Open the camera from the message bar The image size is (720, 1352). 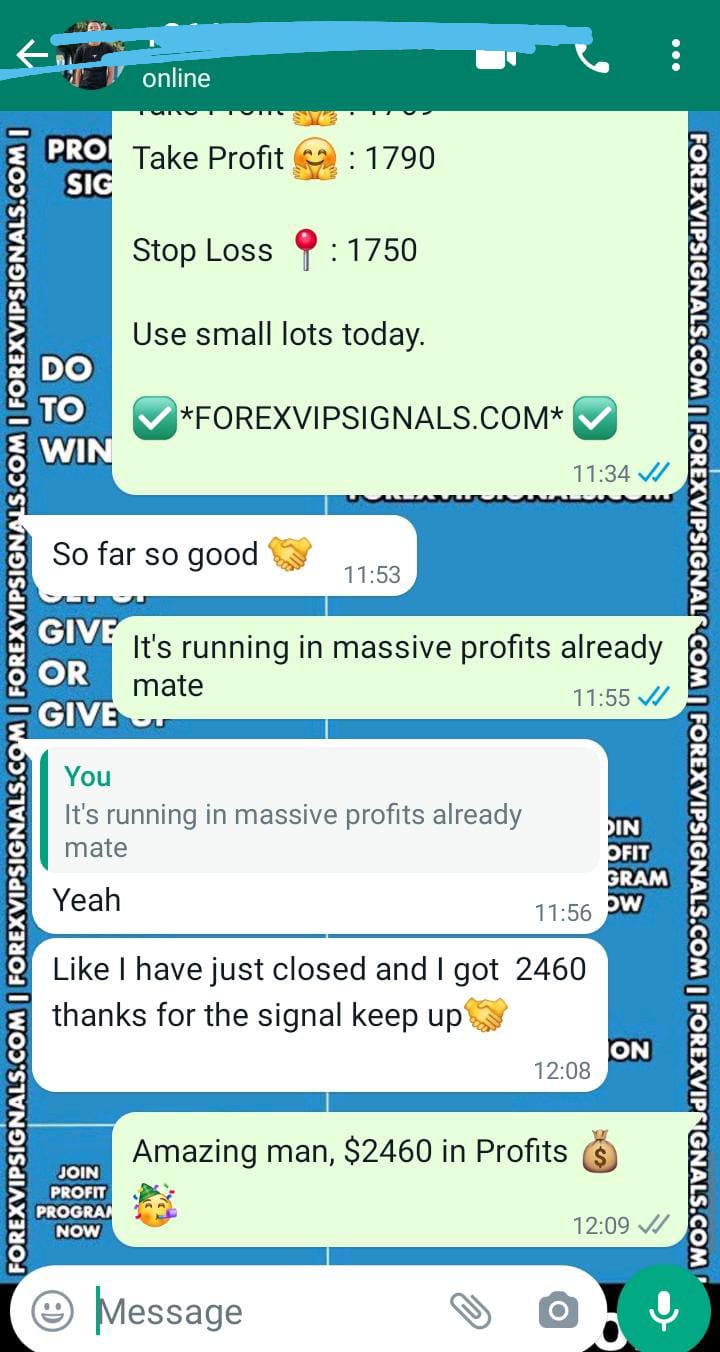(558, 1310)
